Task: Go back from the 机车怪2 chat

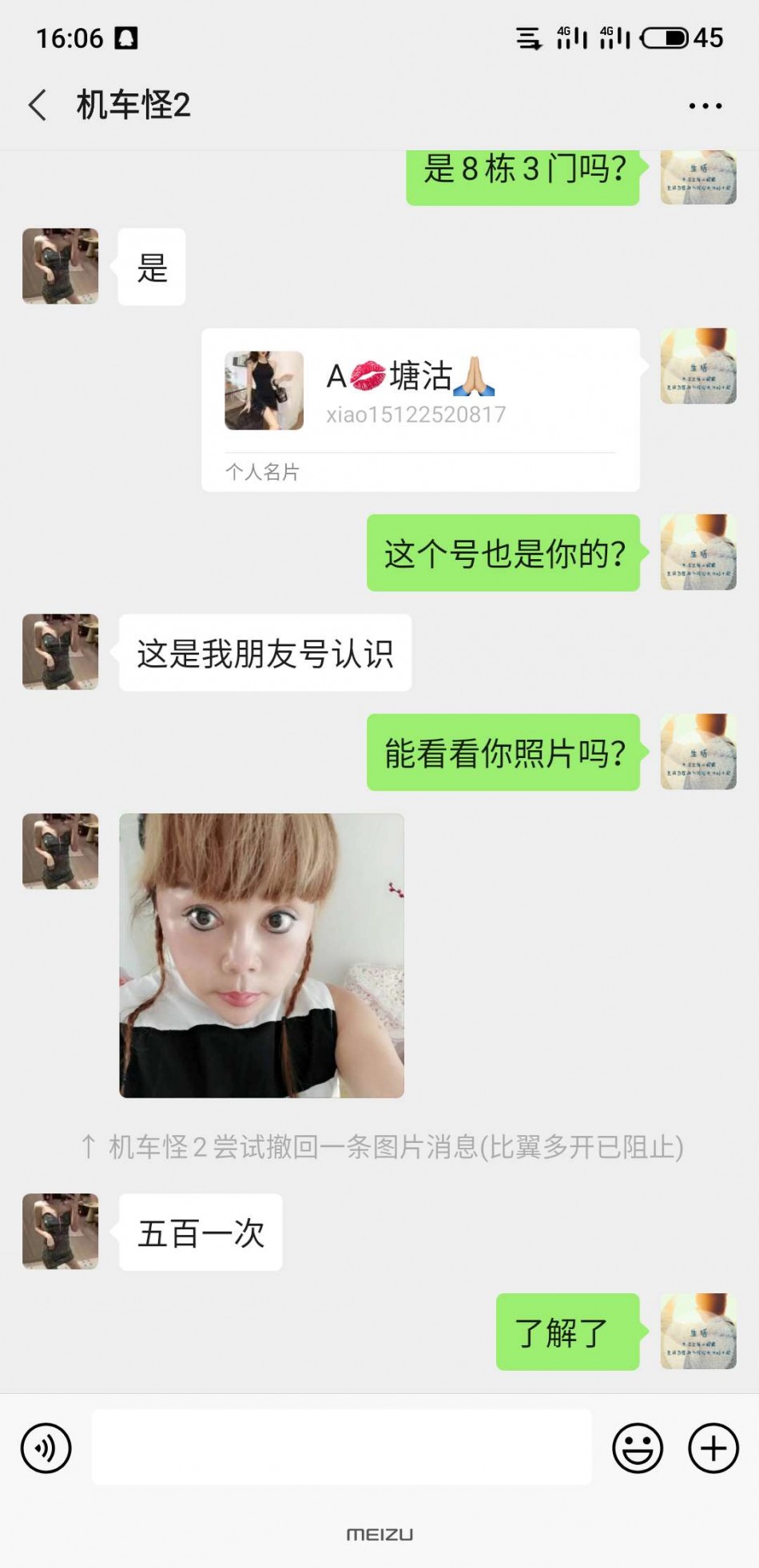Action: [x=38, y=105]
